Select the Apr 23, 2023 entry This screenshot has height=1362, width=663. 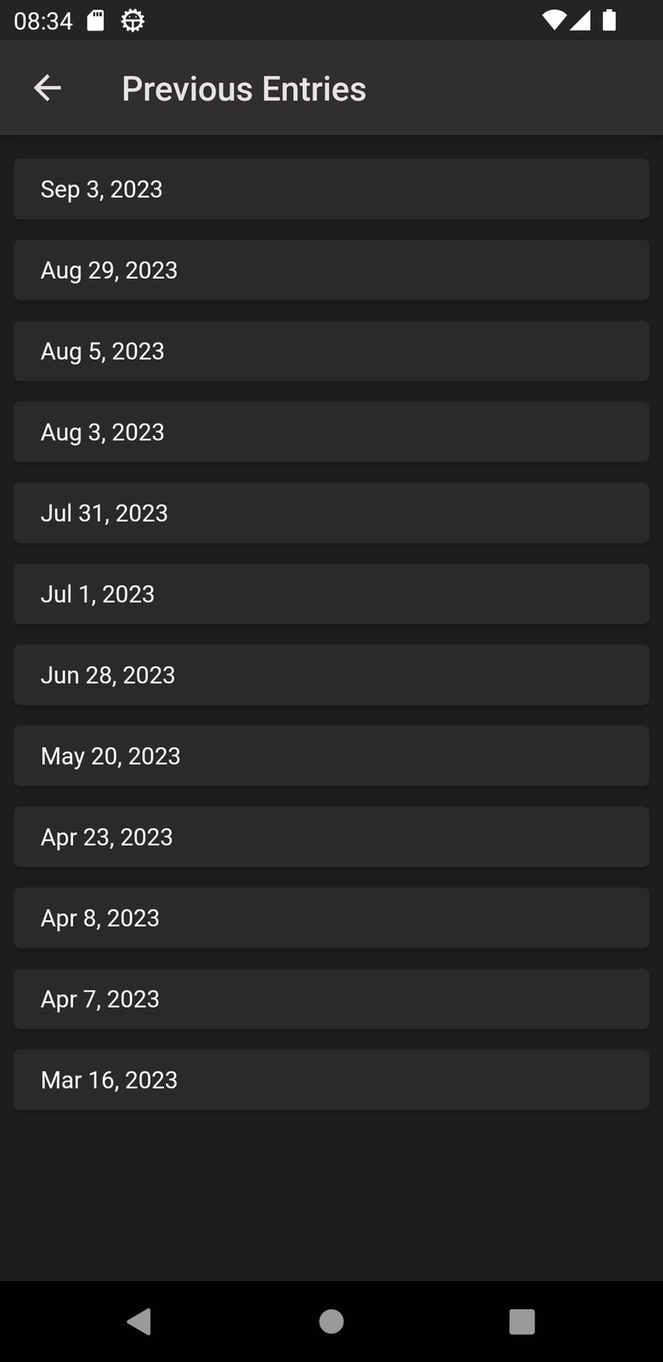click(x=331, y=837)
